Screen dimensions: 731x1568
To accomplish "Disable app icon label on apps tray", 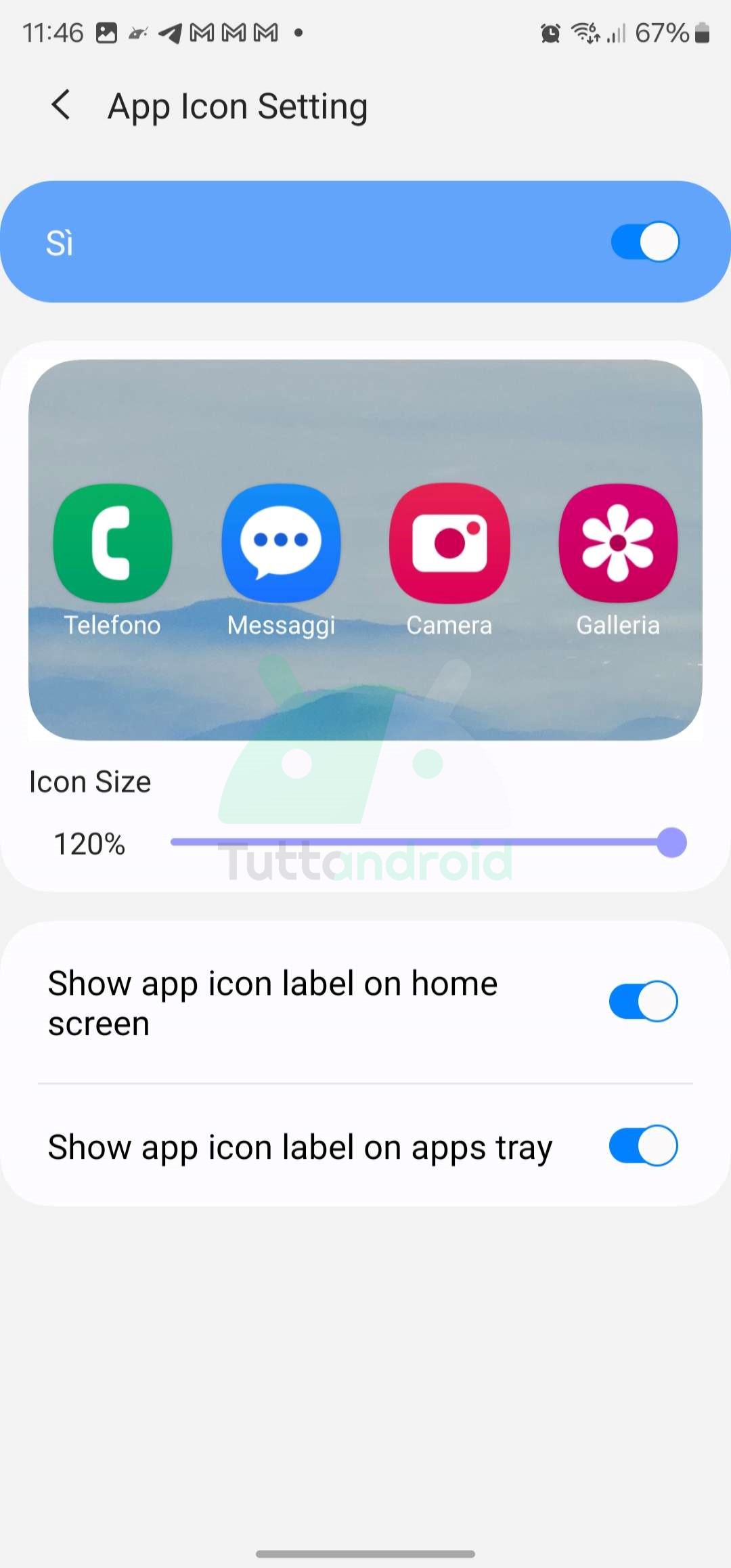I will pyautogui.click(x=643, y=1146).
